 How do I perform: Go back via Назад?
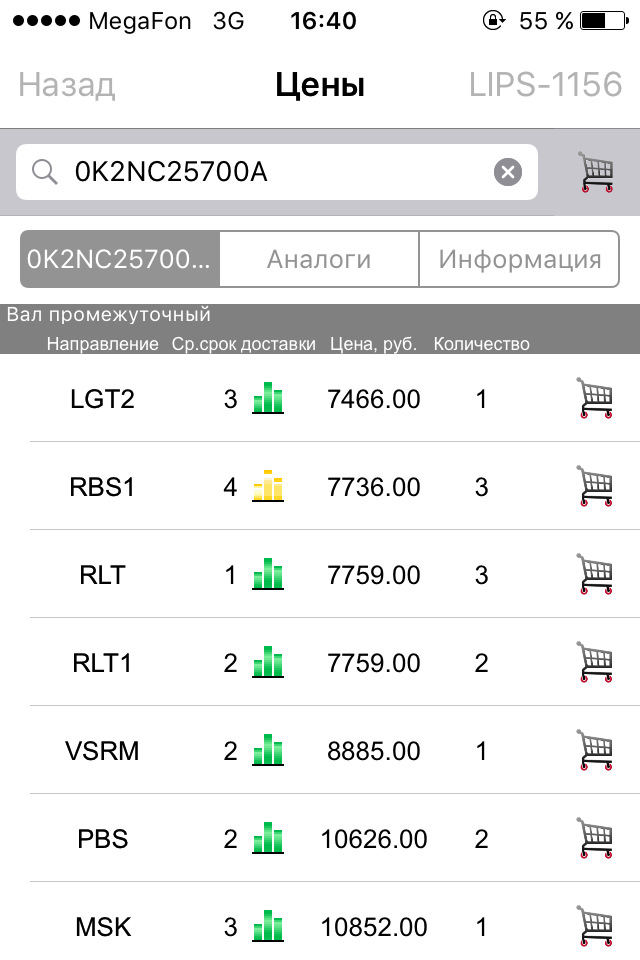[x=67, y=84]
